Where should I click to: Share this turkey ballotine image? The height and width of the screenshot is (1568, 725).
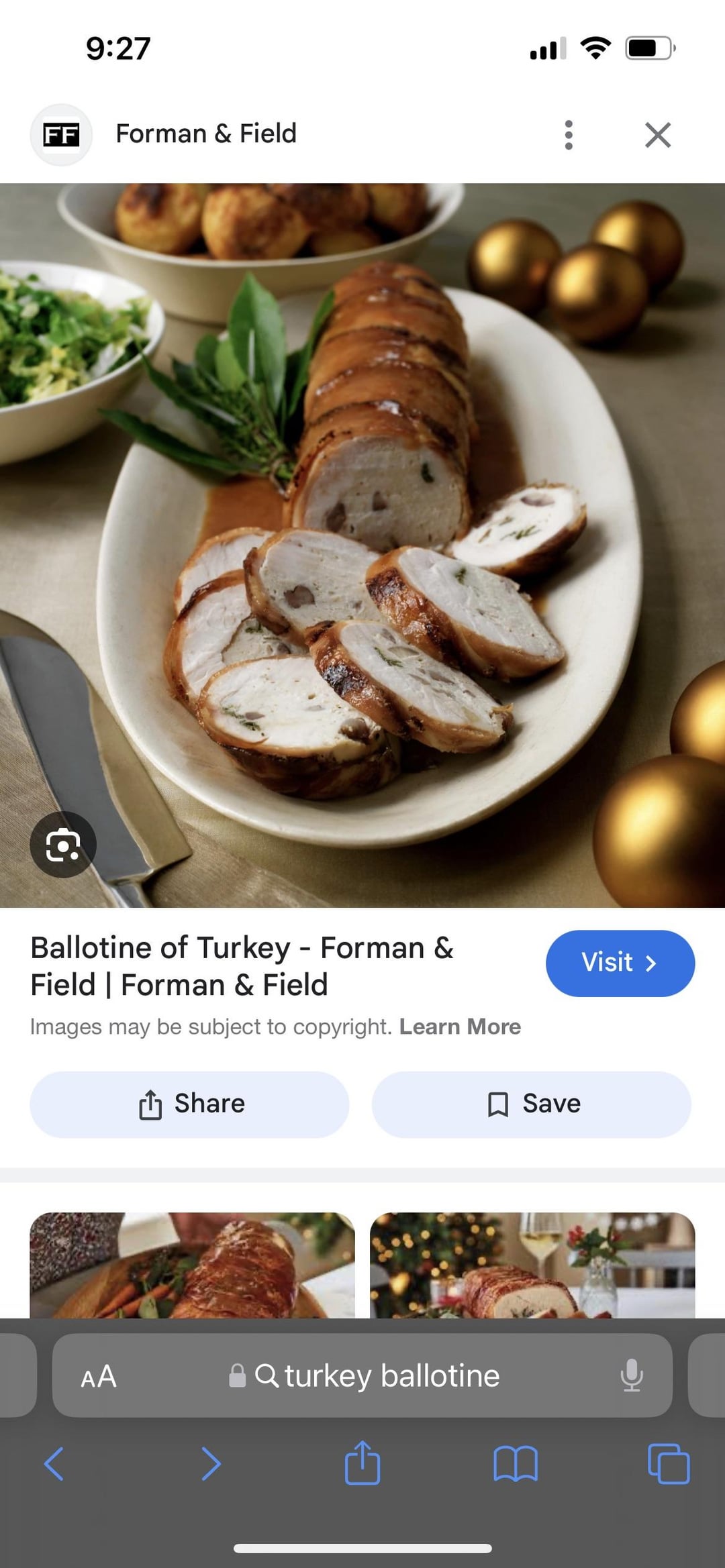[x=190, y=1104]
